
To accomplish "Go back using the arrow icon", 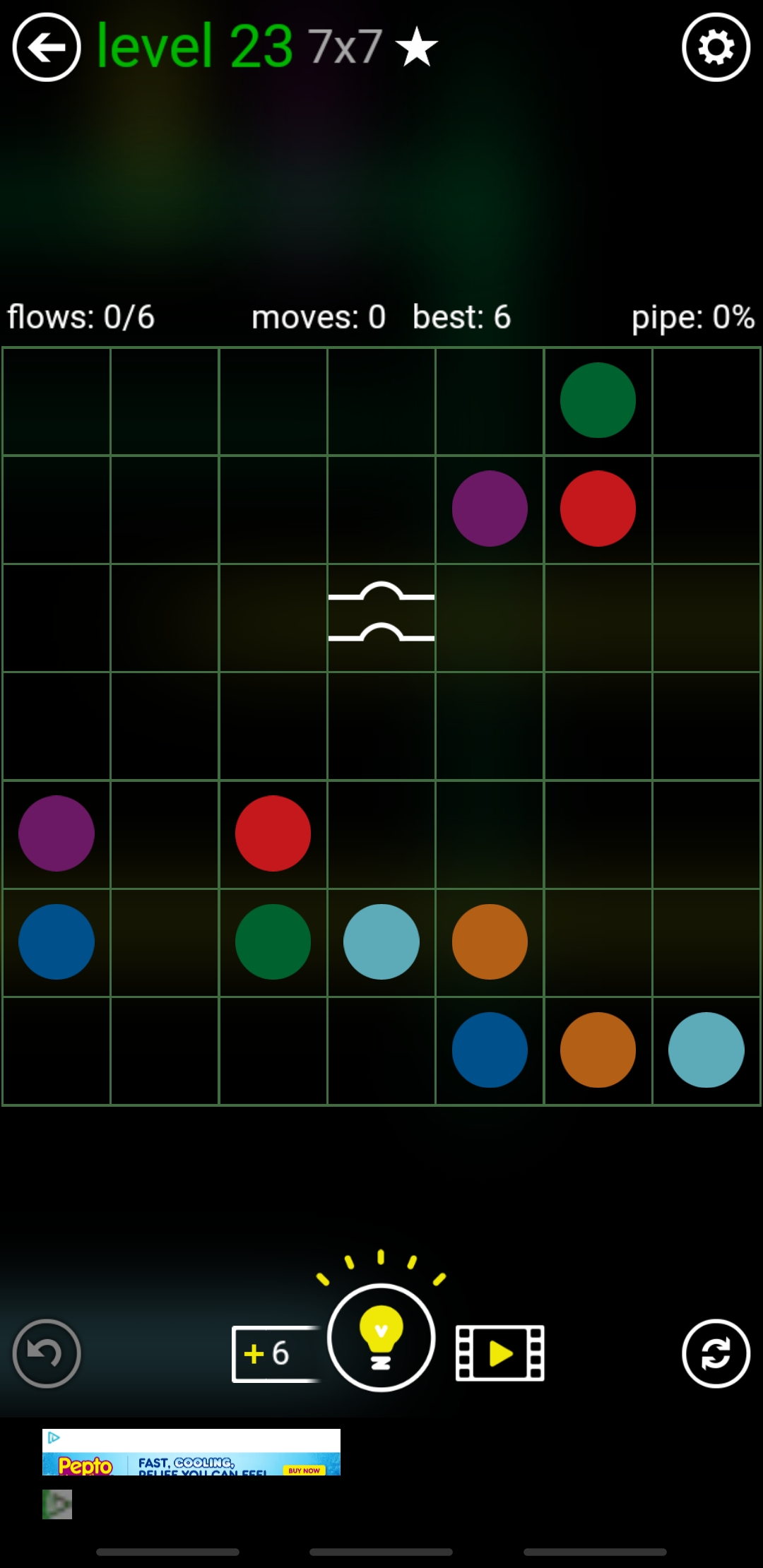I will 47,47.
